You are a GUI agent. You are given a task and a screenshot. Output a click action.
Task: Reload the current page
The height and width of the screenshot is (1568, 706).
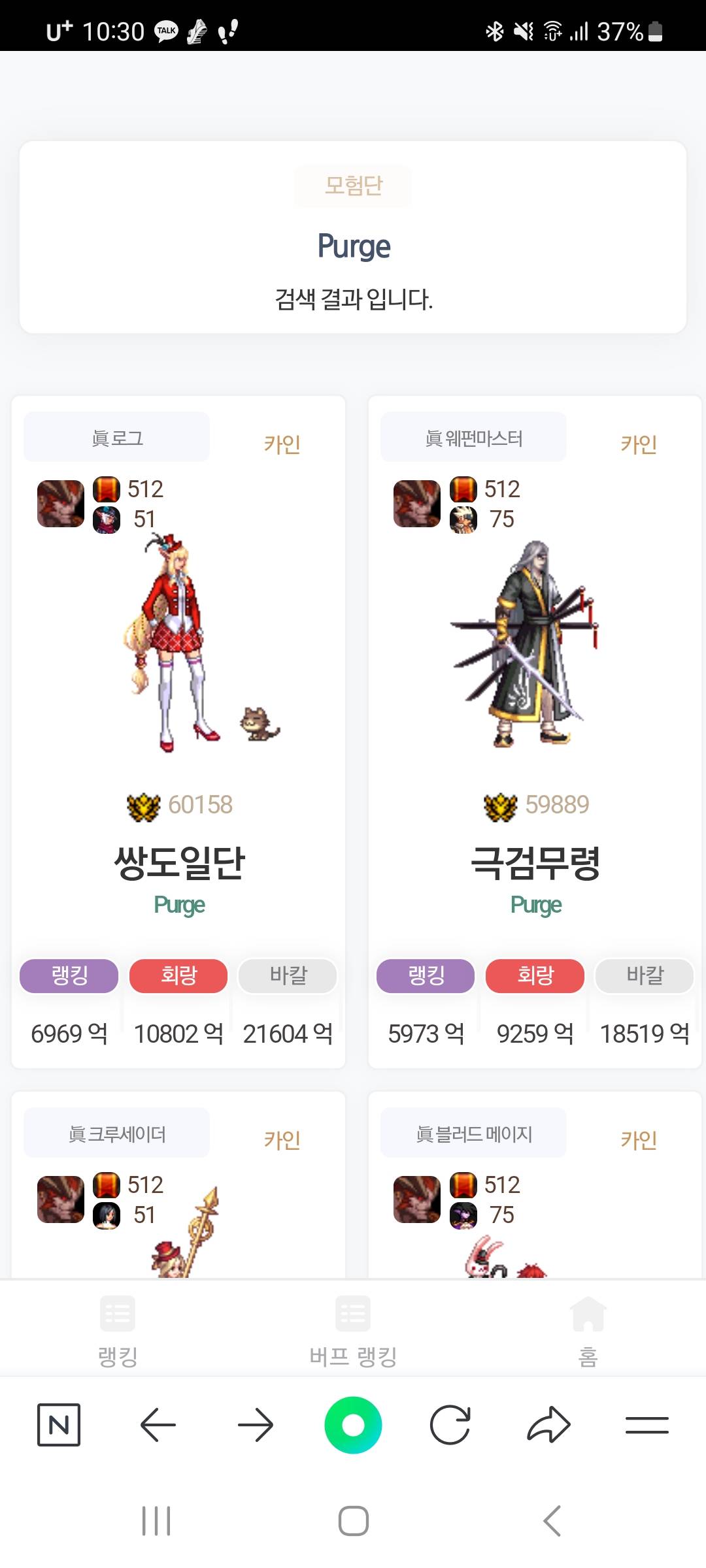click(450, 1424)
